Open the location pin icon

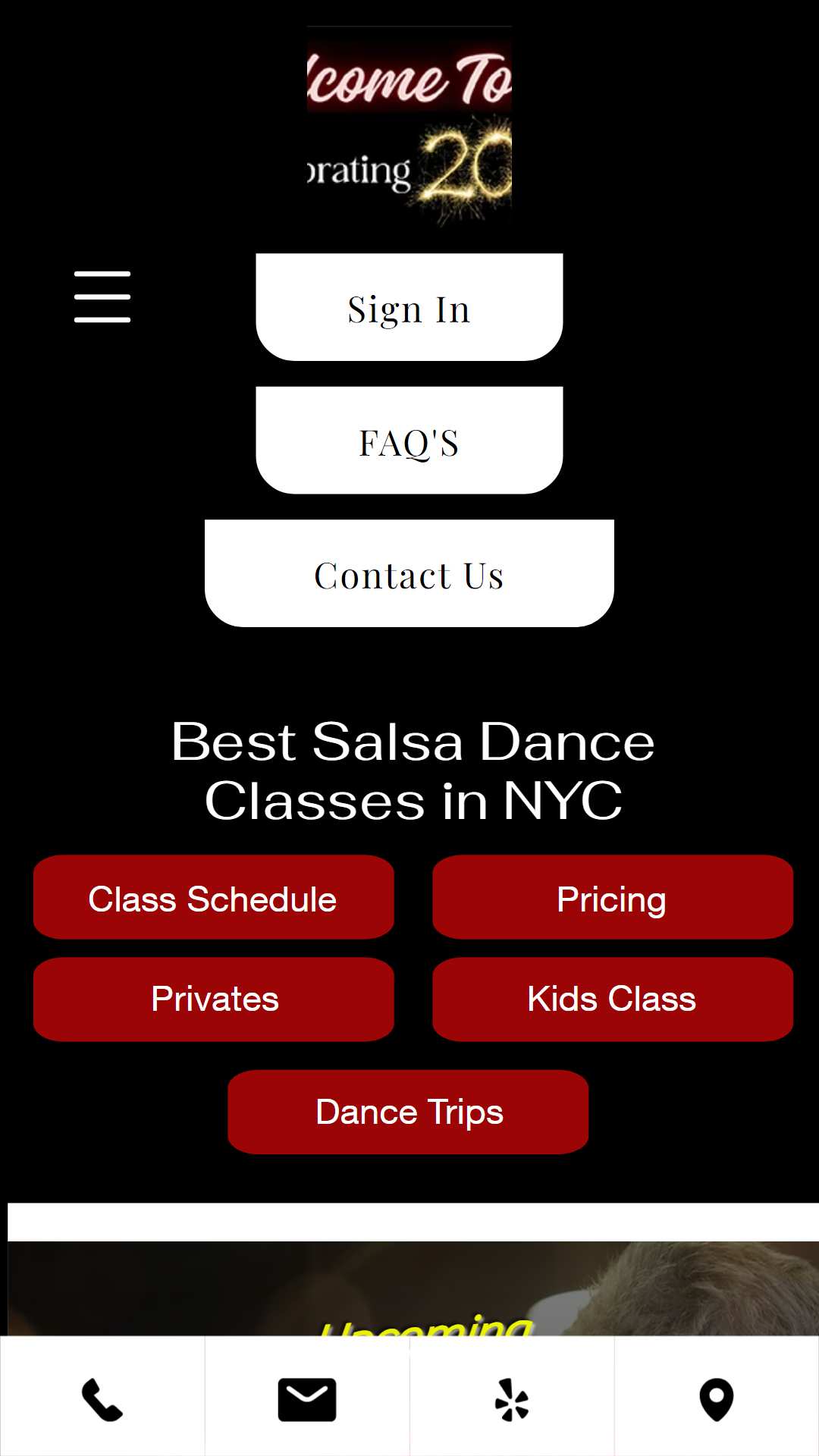(x=717, y=1399)
